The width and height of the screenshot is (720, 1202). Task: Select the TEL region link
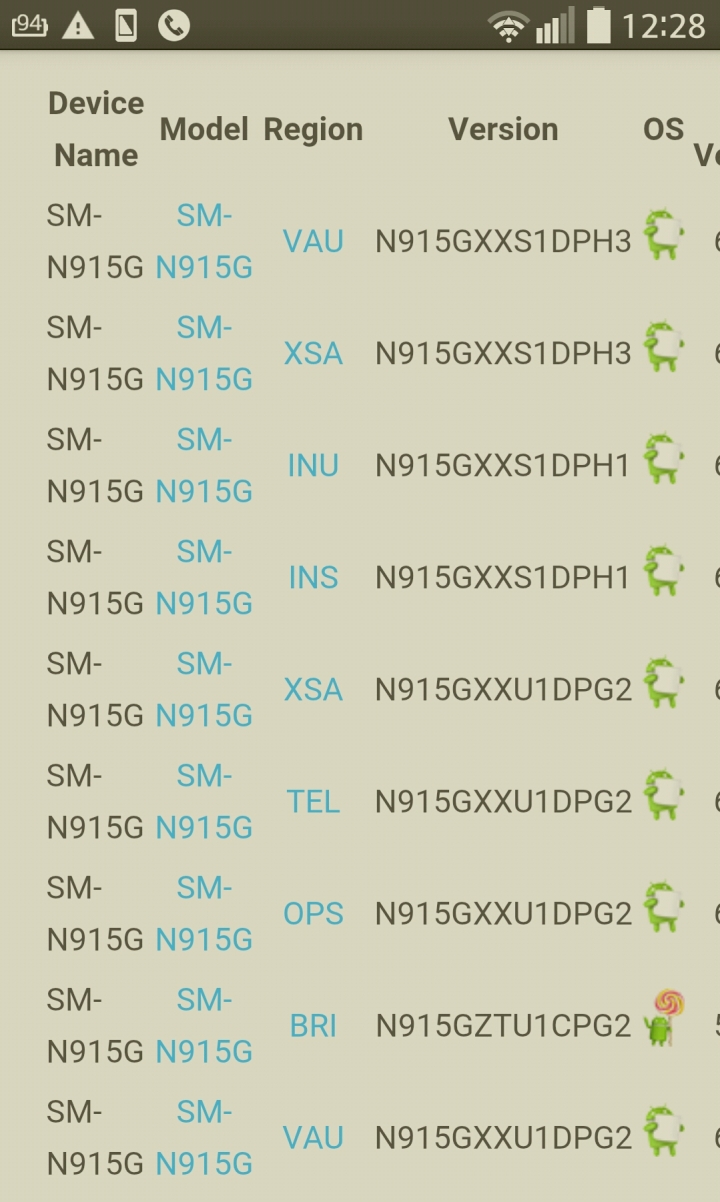313,802
